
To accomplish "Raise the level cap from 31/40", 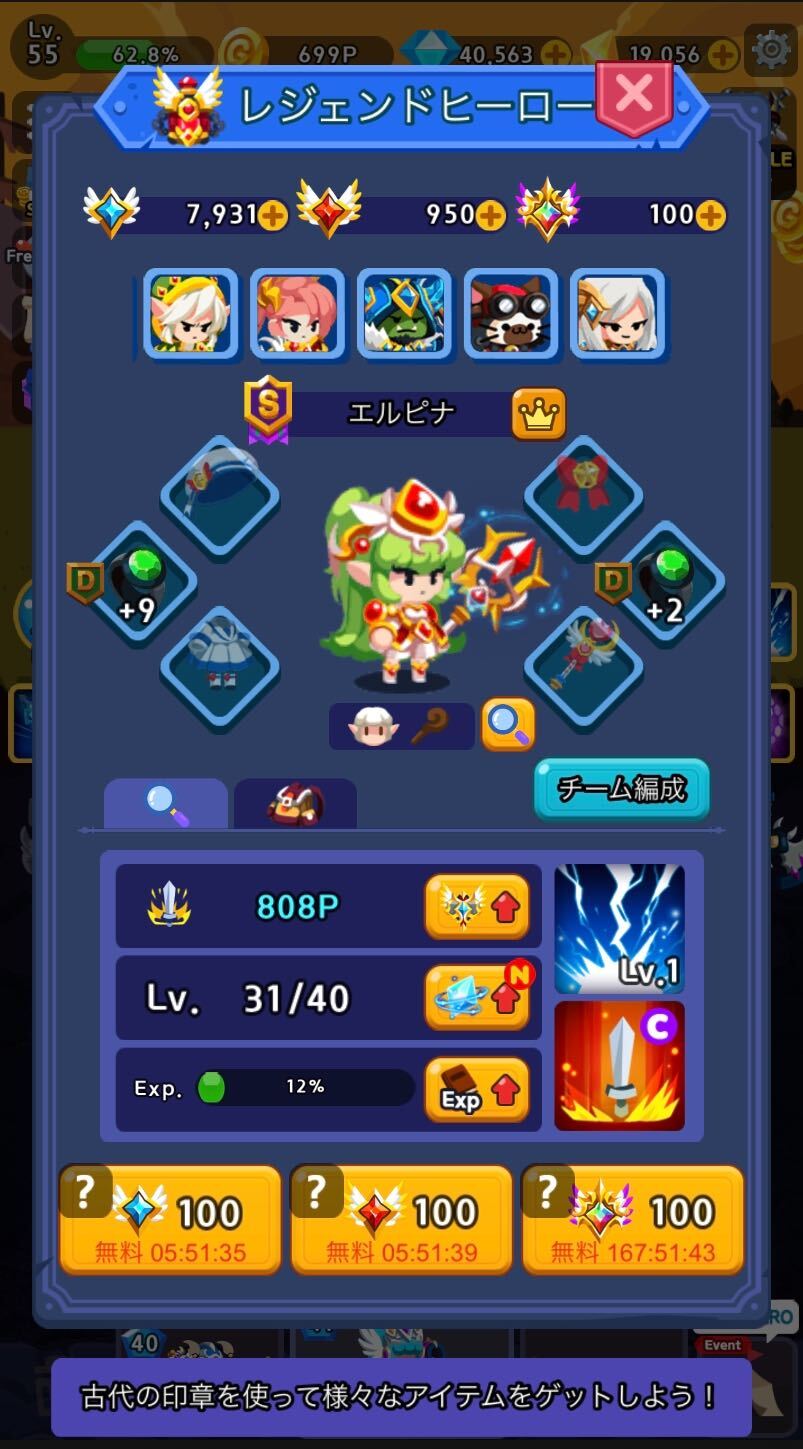I will pos(477,998).
